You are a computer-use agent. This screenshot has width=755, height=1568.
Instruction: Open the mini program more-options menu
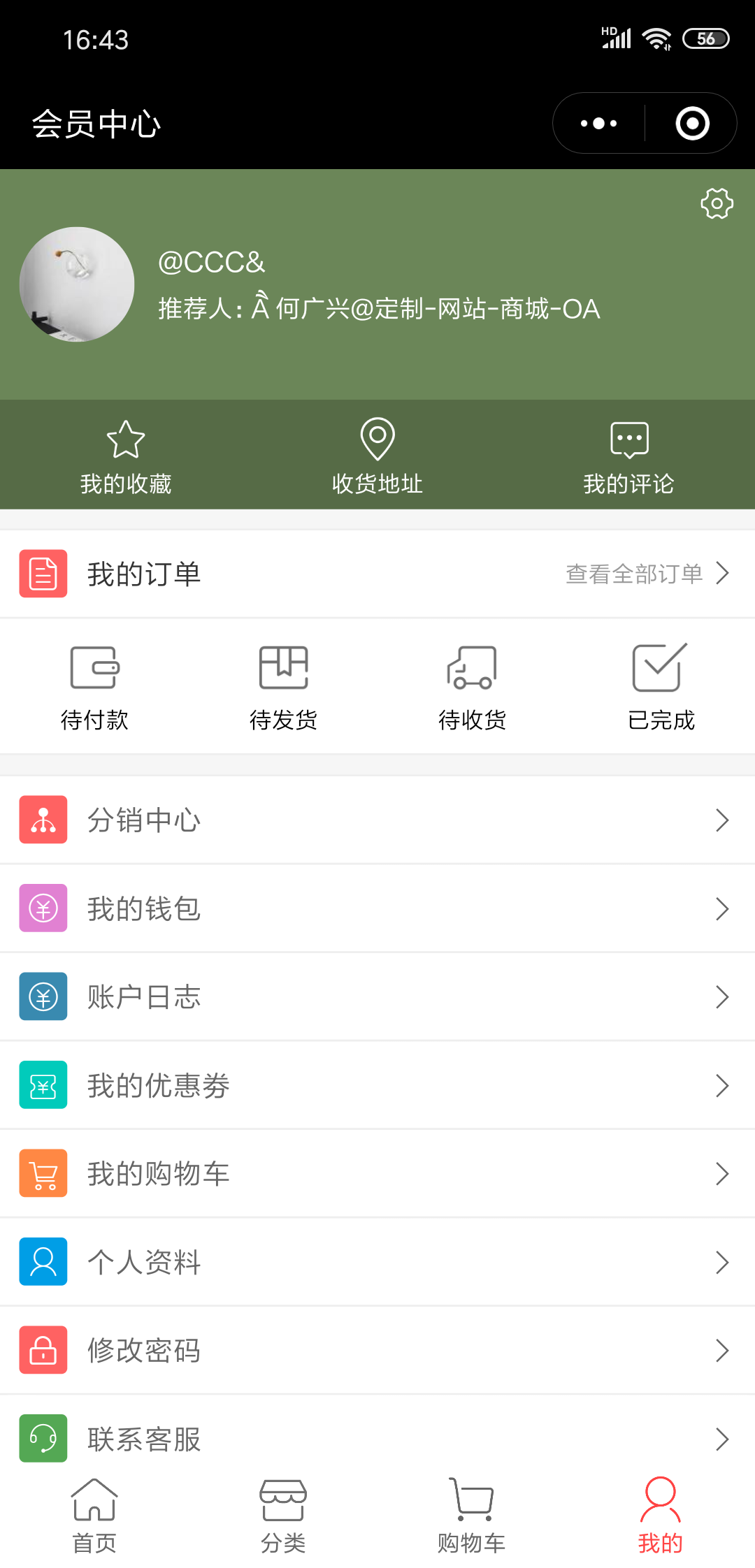pos(599,124)
